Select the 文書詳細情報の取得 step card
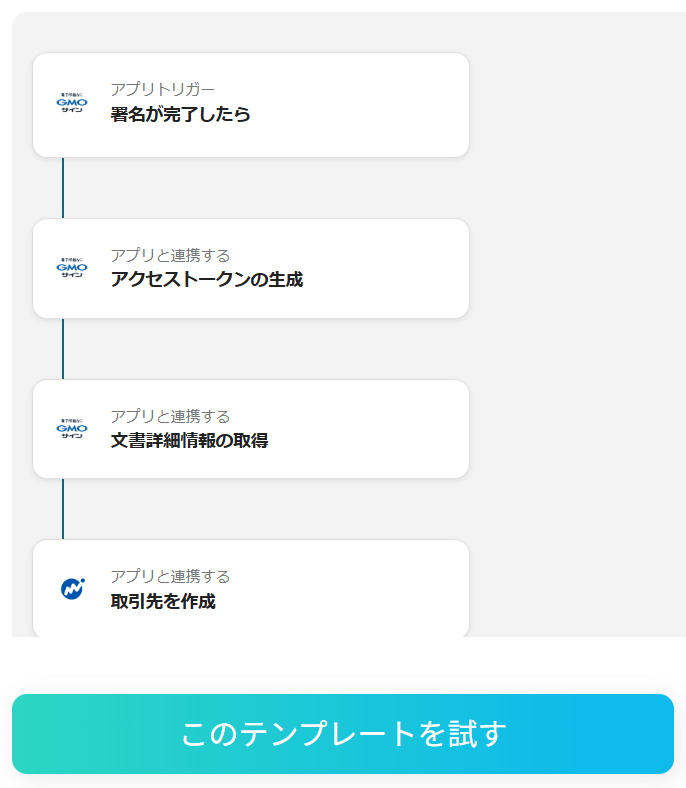This screenshot has height=788, width=686. pyautogui.click(x=250, y=429)
